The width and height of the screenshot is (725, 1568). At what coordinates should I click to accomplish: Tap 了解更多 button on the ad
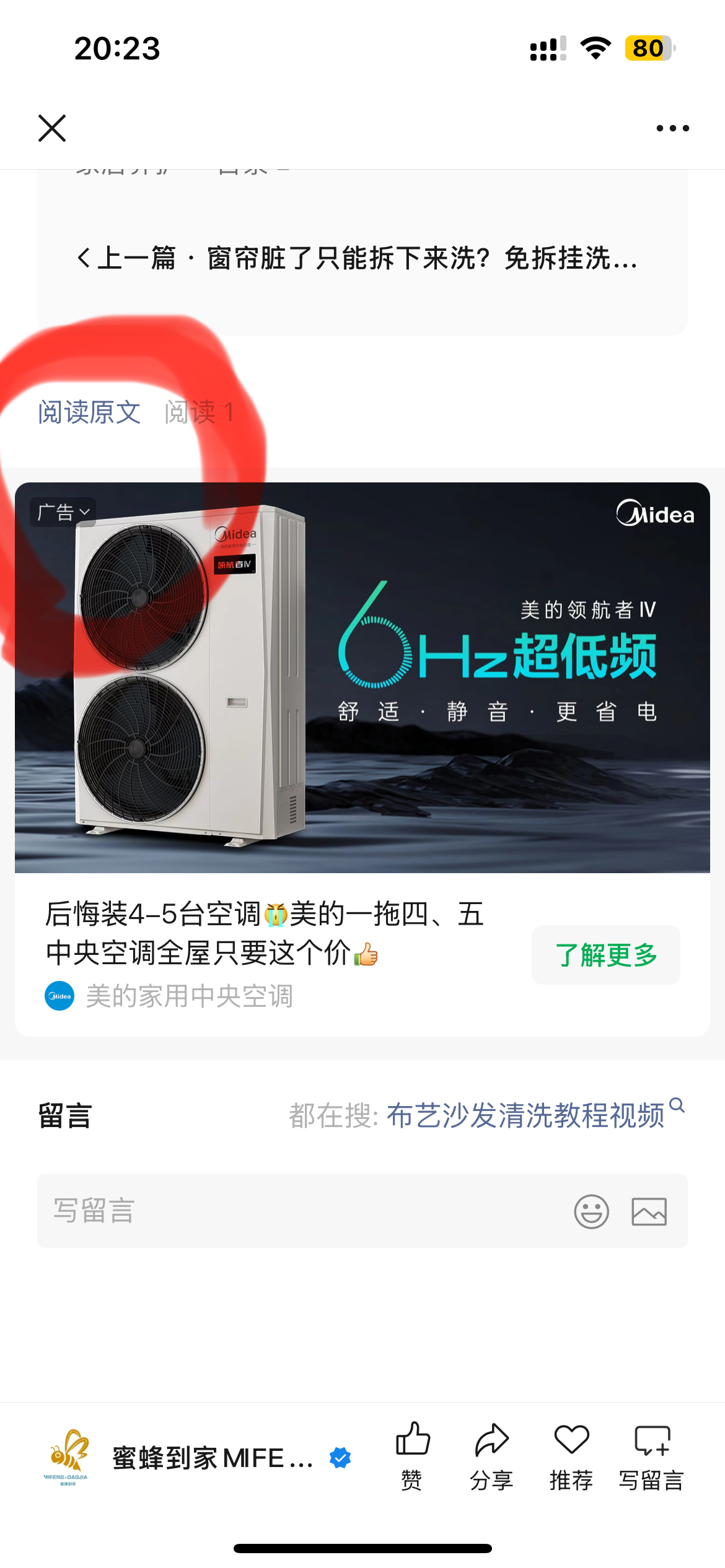[x=605, y=955]
